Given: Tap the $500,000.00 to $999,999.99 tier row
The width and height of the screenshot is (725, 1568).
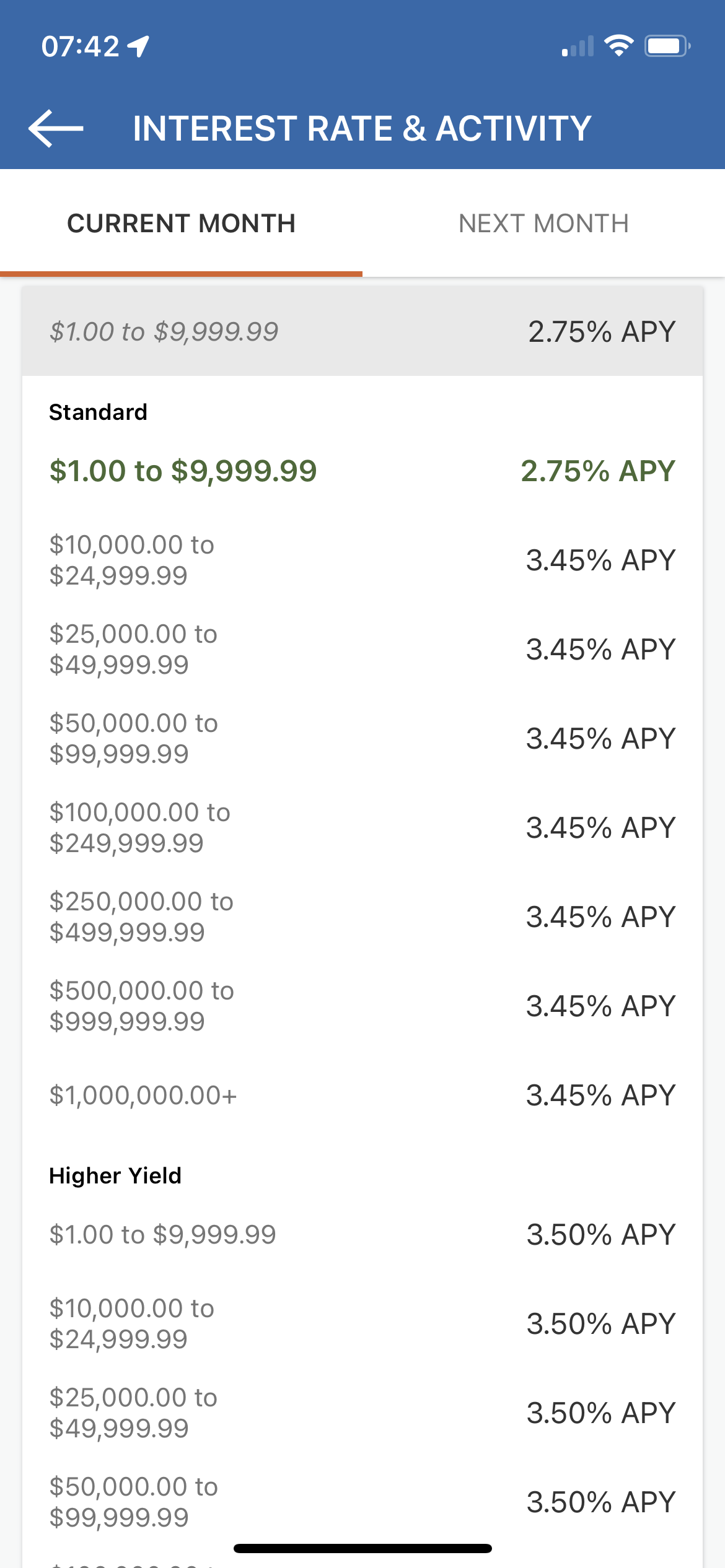Looking at the screenshot, I should pos(362,1004).
